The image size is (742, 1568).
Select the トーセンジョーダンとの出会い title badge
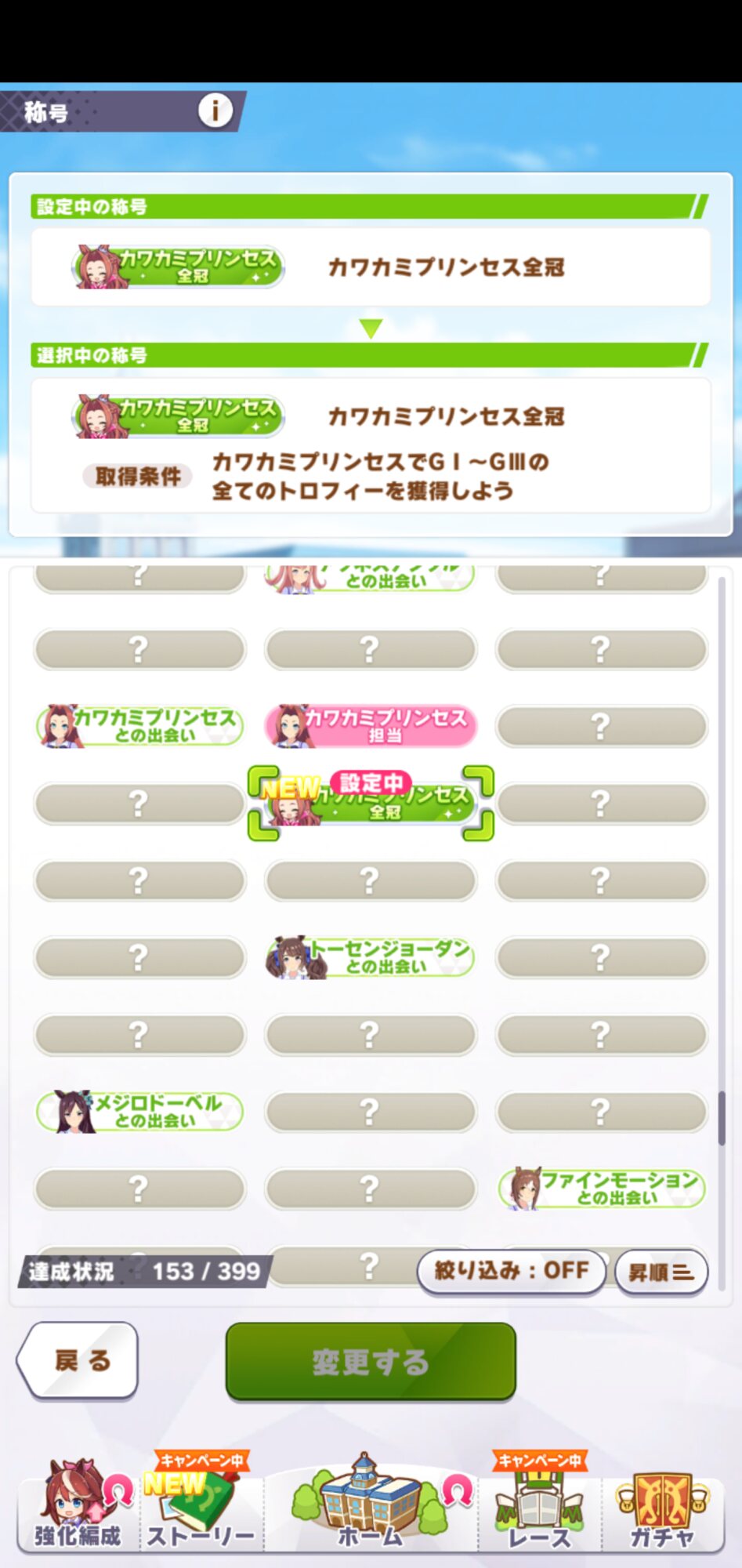(371, 957)
